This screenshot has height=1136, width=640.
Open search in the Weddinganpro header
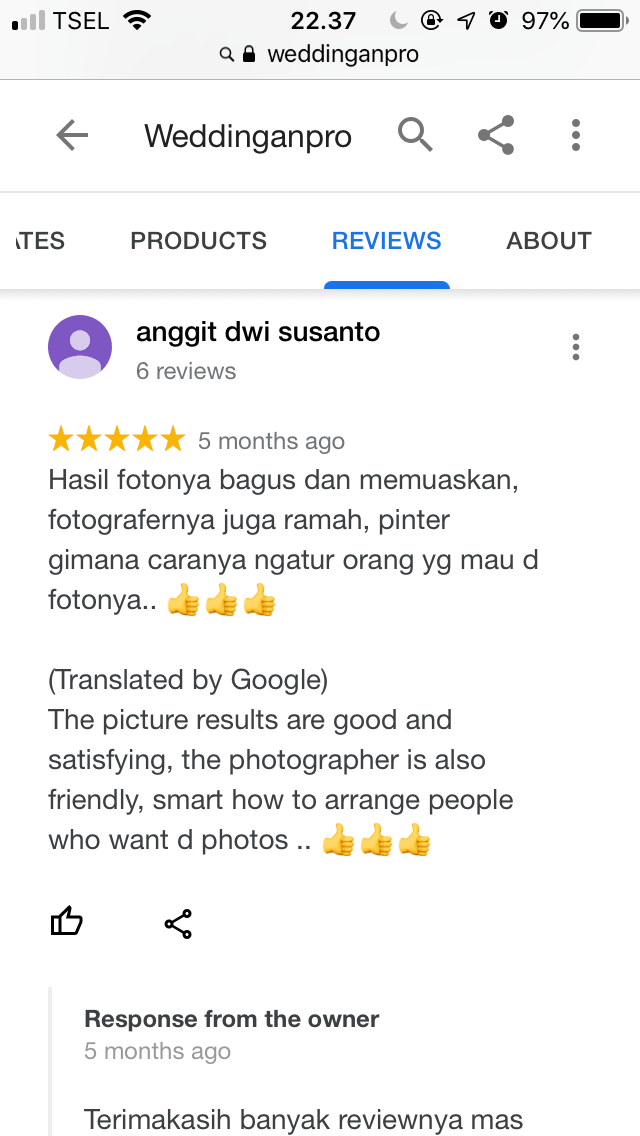415,134
